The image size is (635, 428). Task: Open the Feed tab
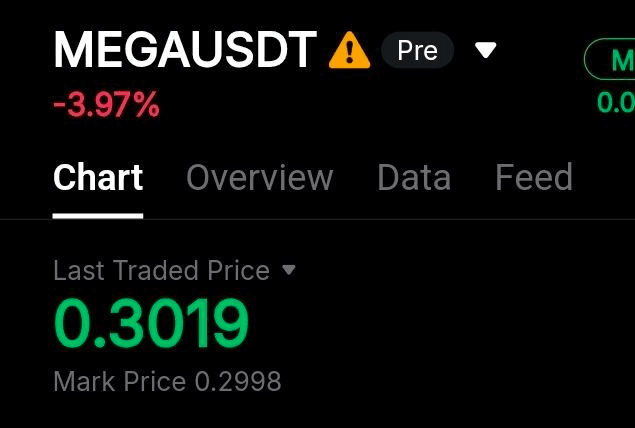coord(534,178)
